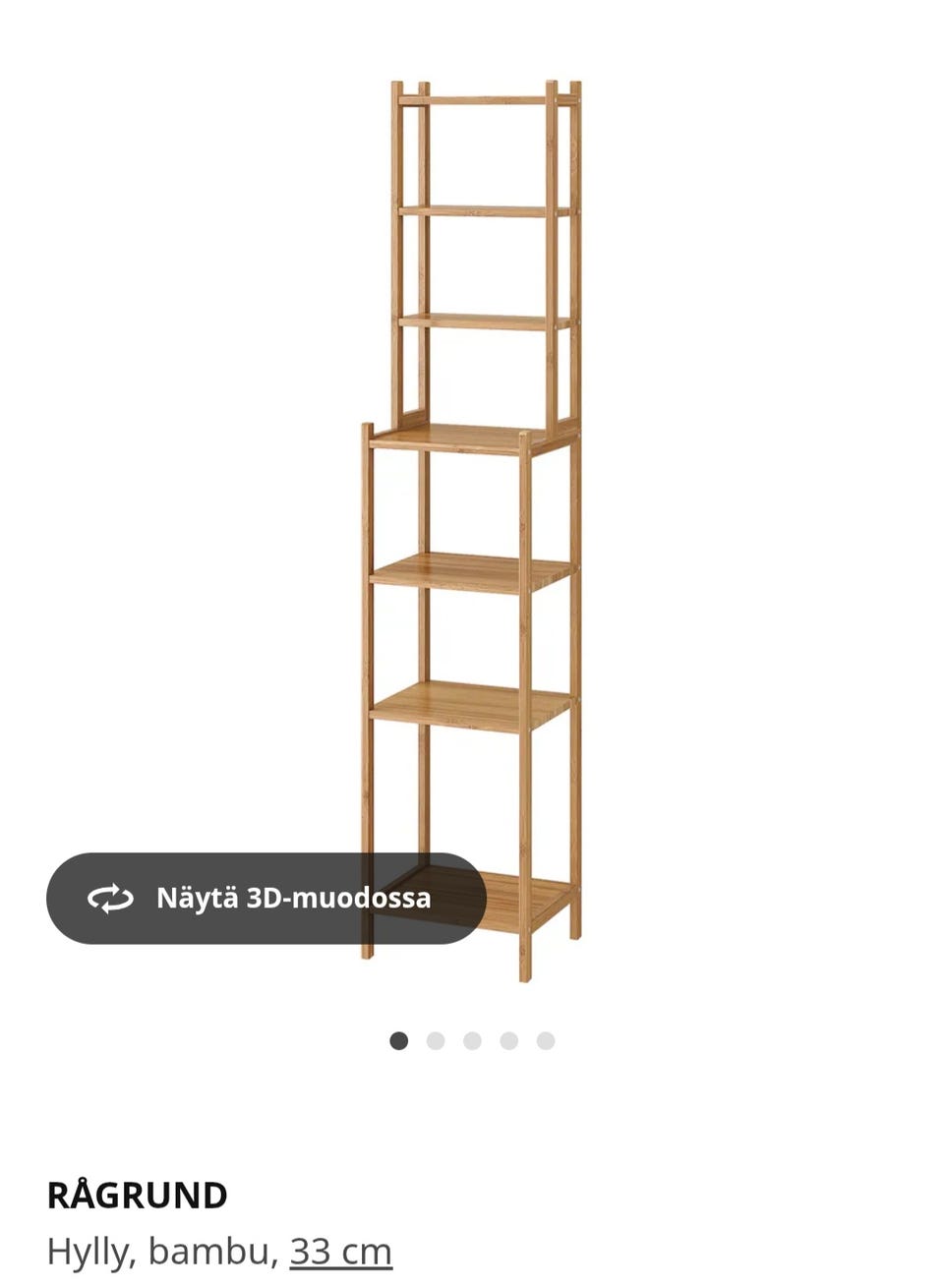Tap the product name in bold text
Screen dimensions: 944x1288
tap(137, 1192)
